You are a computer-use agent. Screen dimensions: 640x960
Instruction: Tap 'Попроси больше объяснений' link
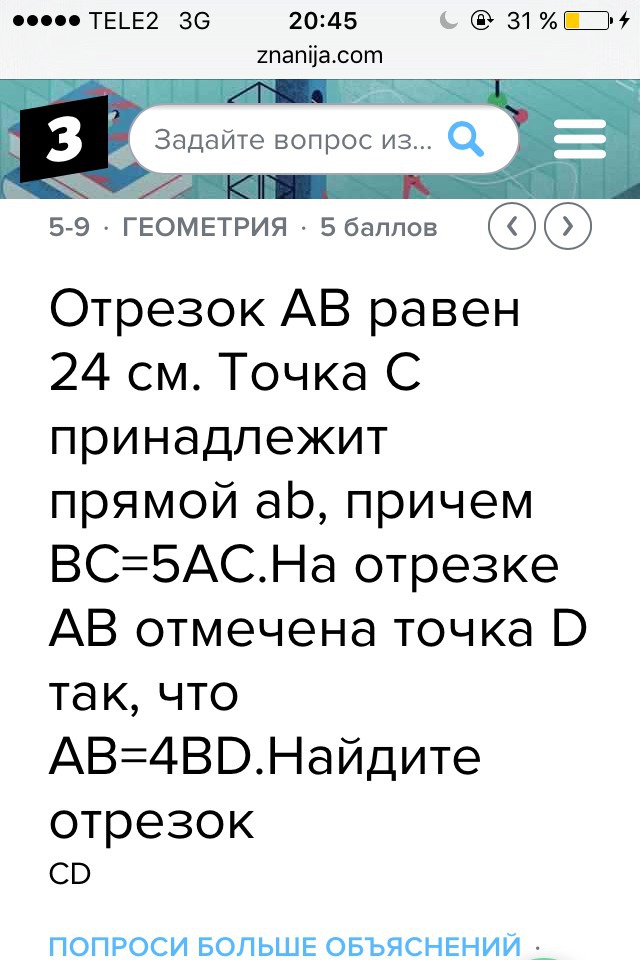pos(285,944)
